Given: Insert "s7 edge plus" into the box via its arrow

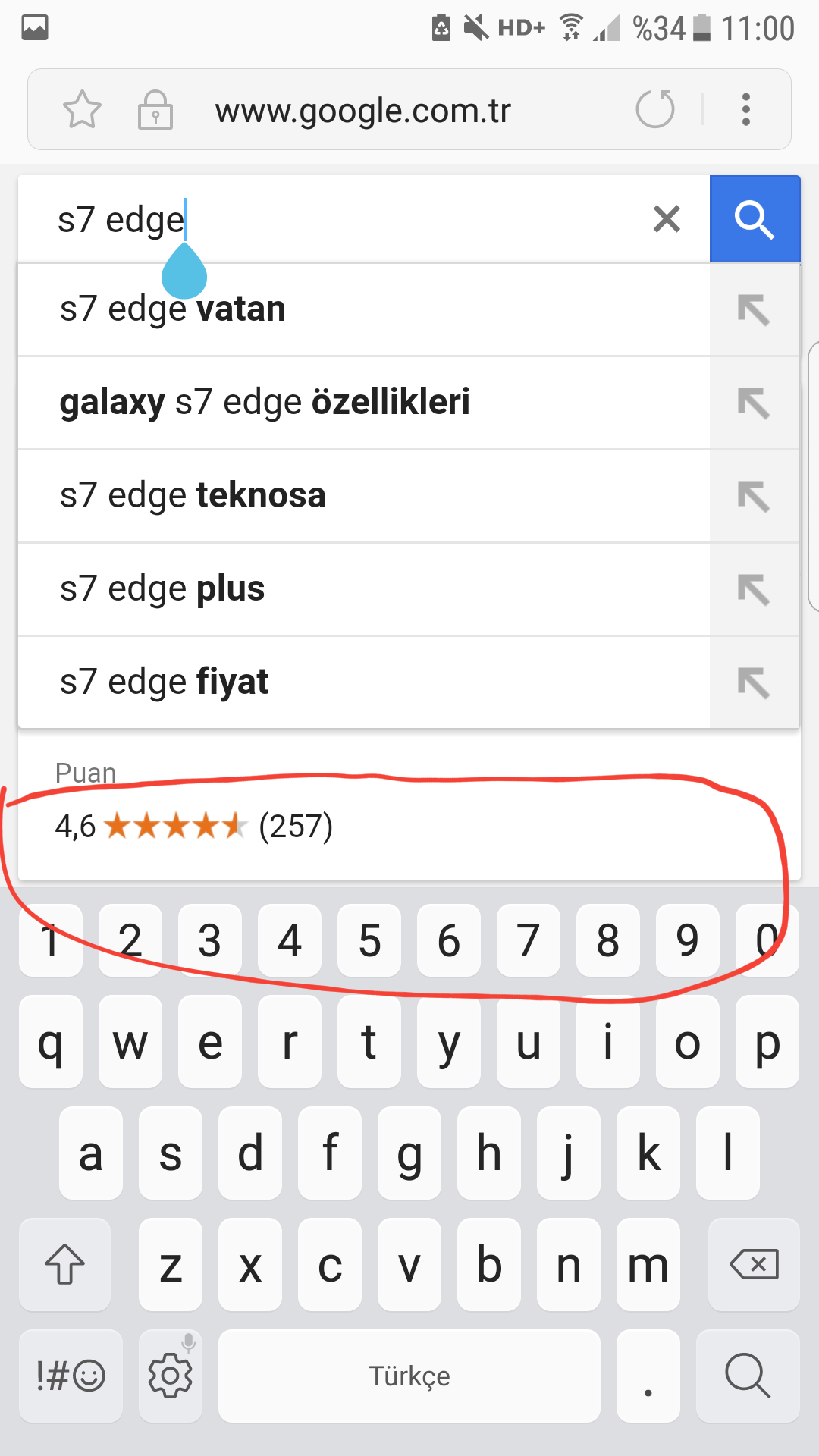Looking at the screenshot, I should (x=754, y=590).
